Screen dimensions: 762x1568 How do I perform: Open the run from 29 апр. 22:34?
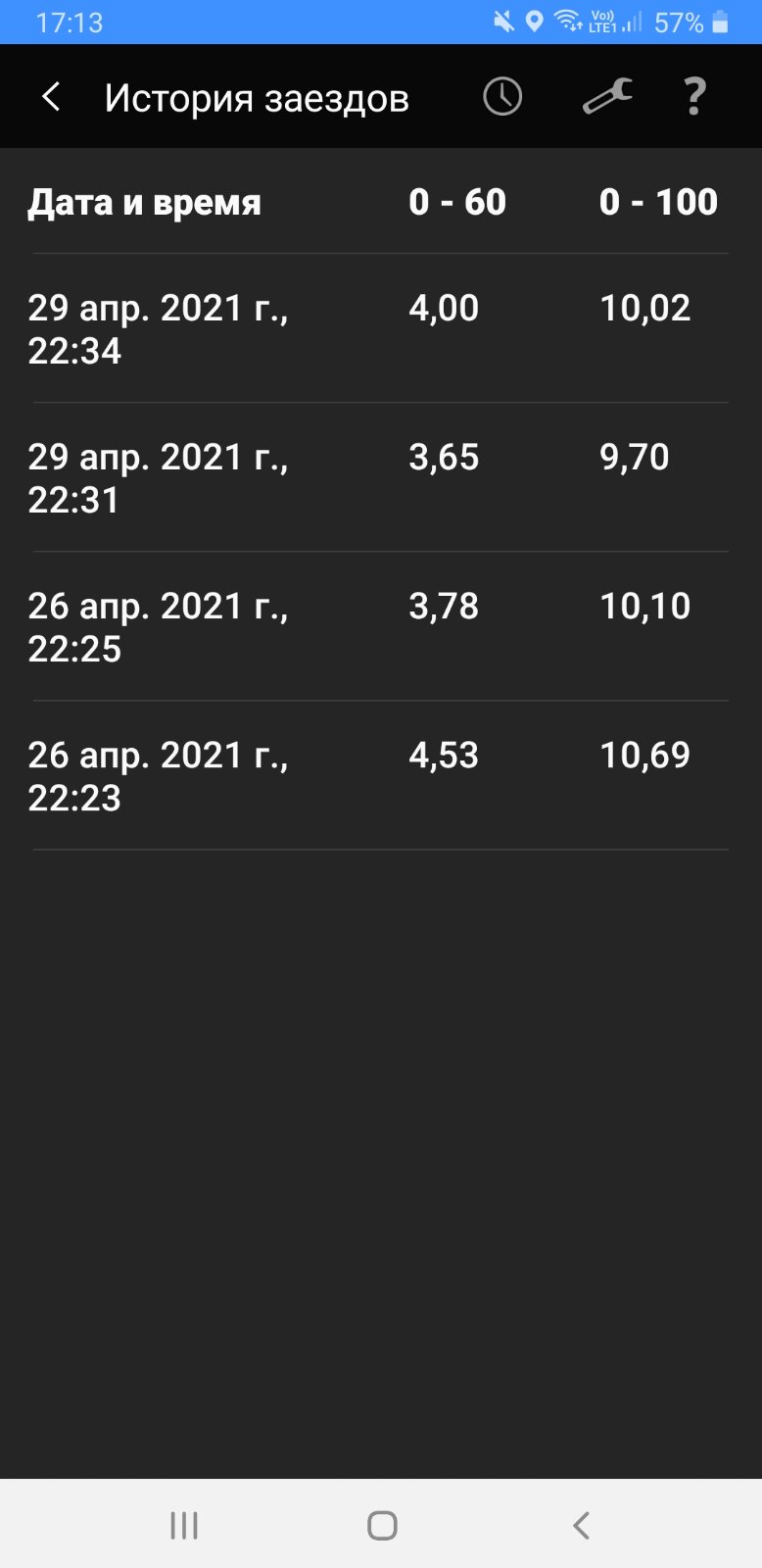point(381,328)
